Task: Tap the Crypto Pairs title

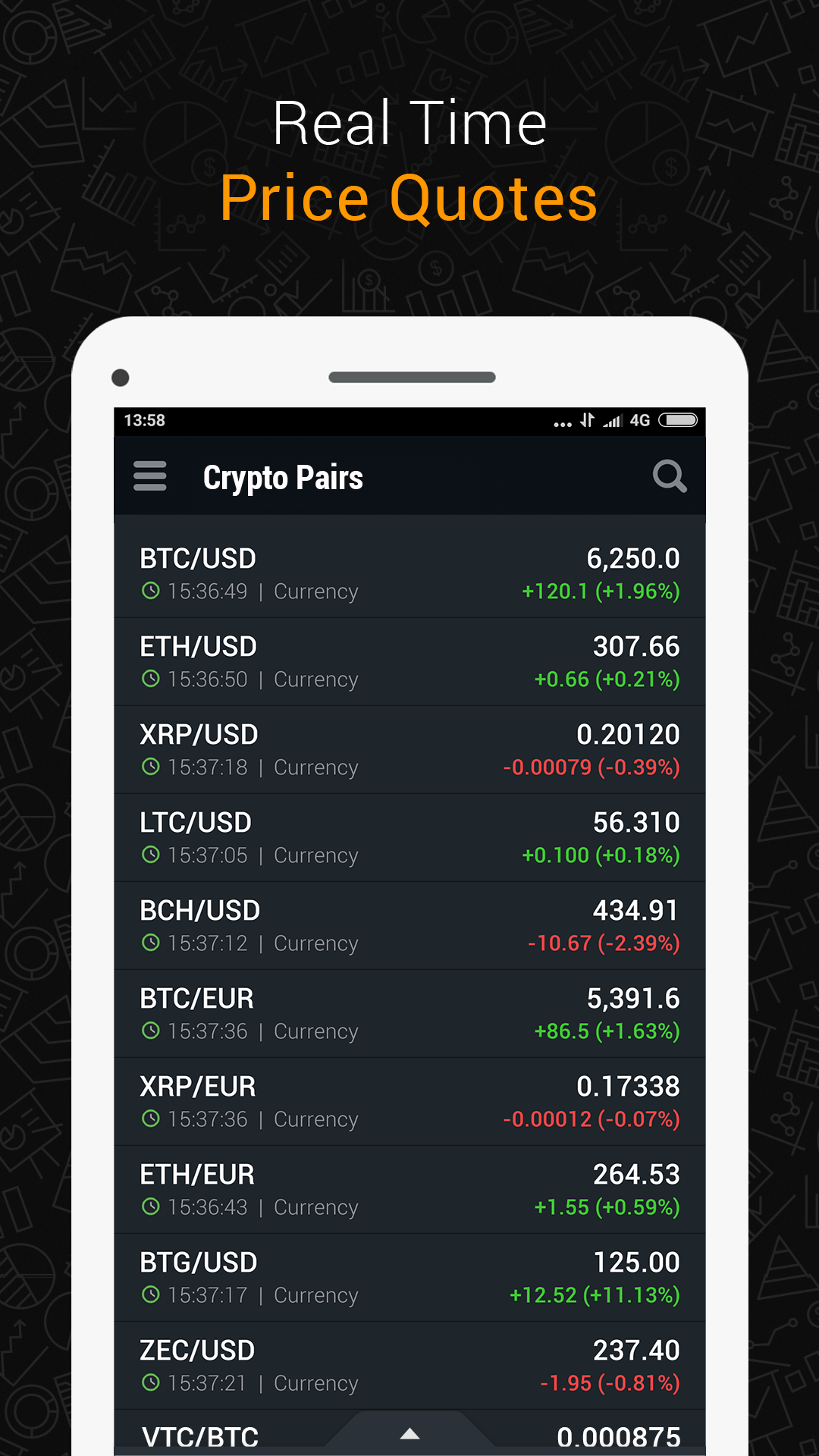Action: pos(284,476)
